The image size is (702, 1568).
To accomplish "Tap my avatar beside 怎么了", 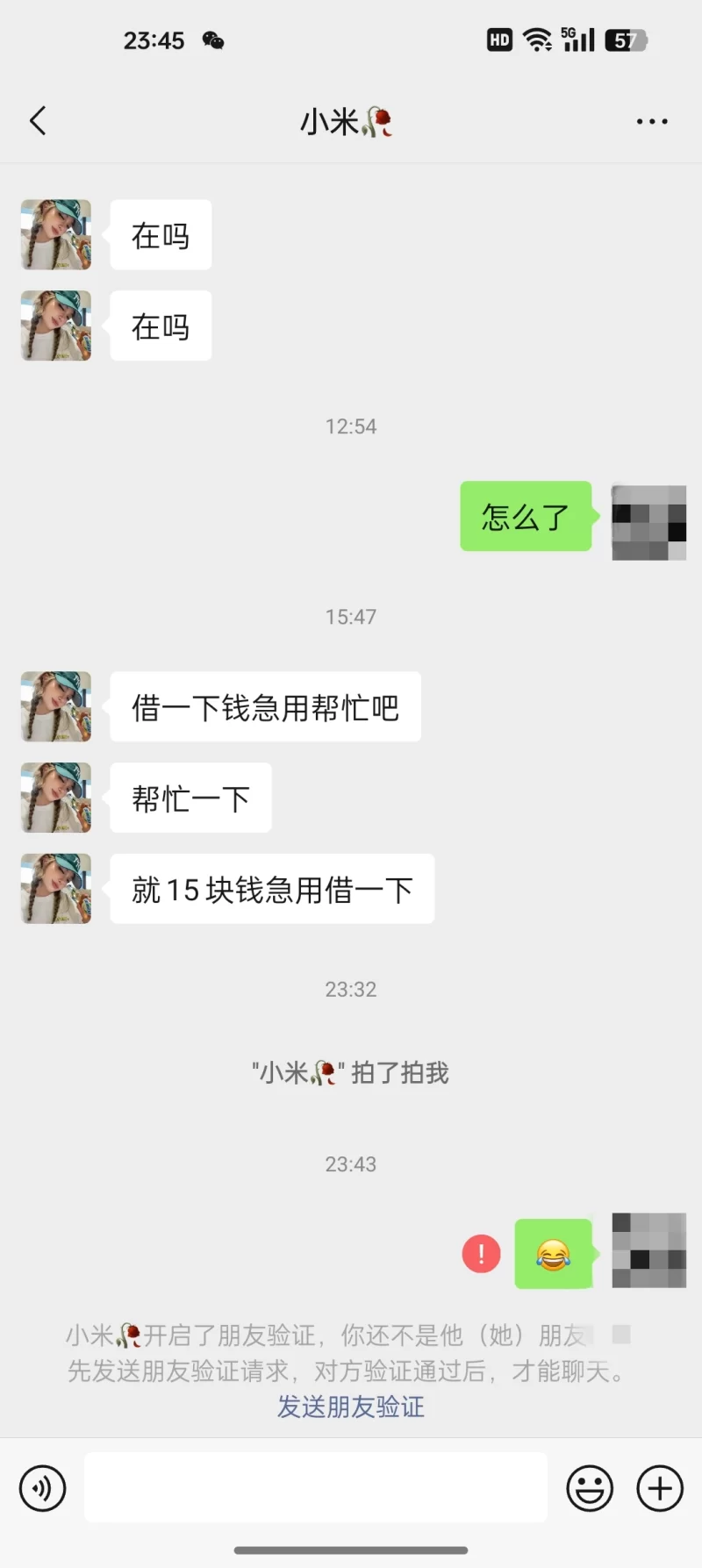I will point(648,522).
